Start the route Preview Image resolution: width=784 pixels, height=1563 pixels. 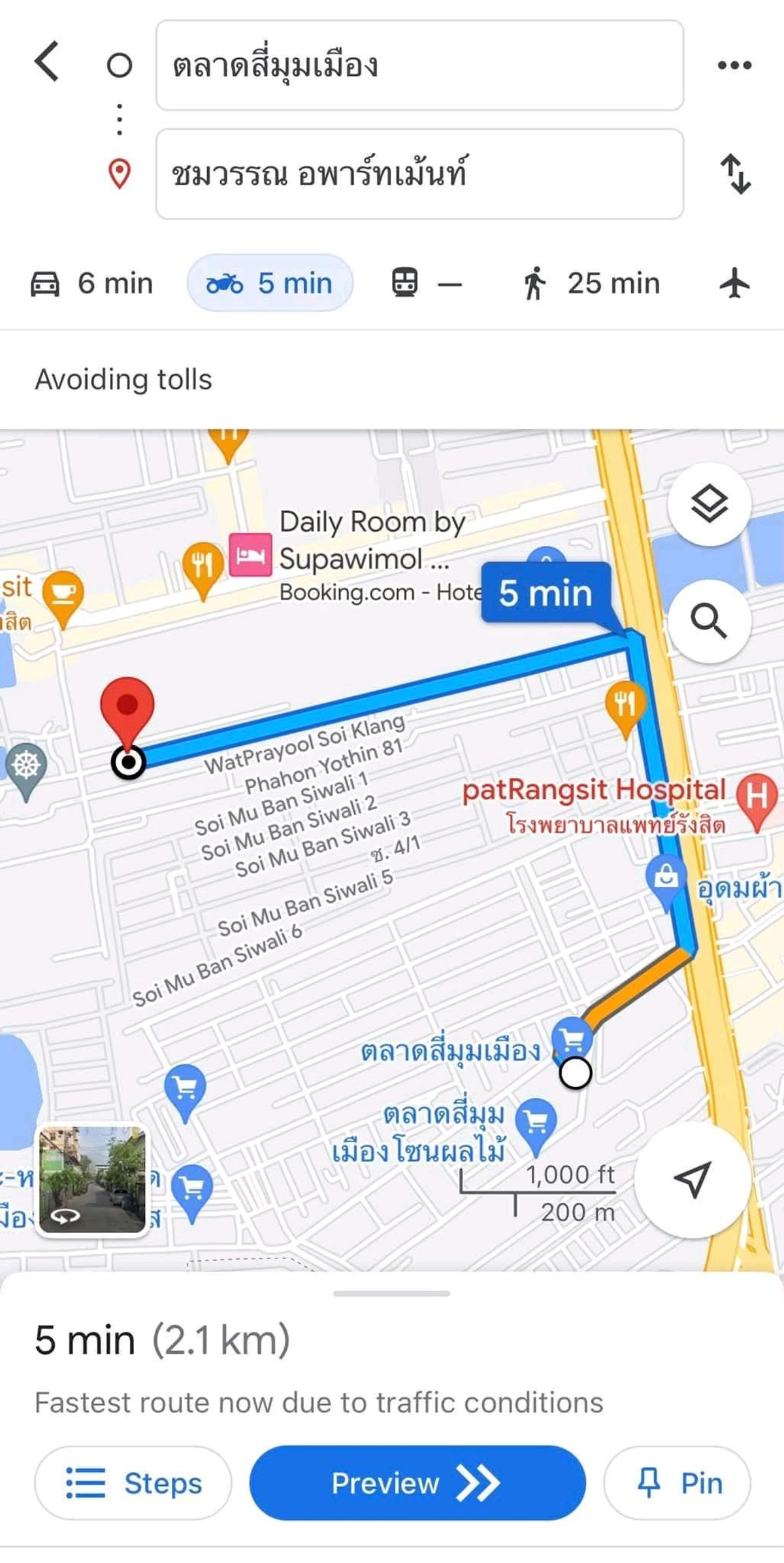tap(417, 1483)
